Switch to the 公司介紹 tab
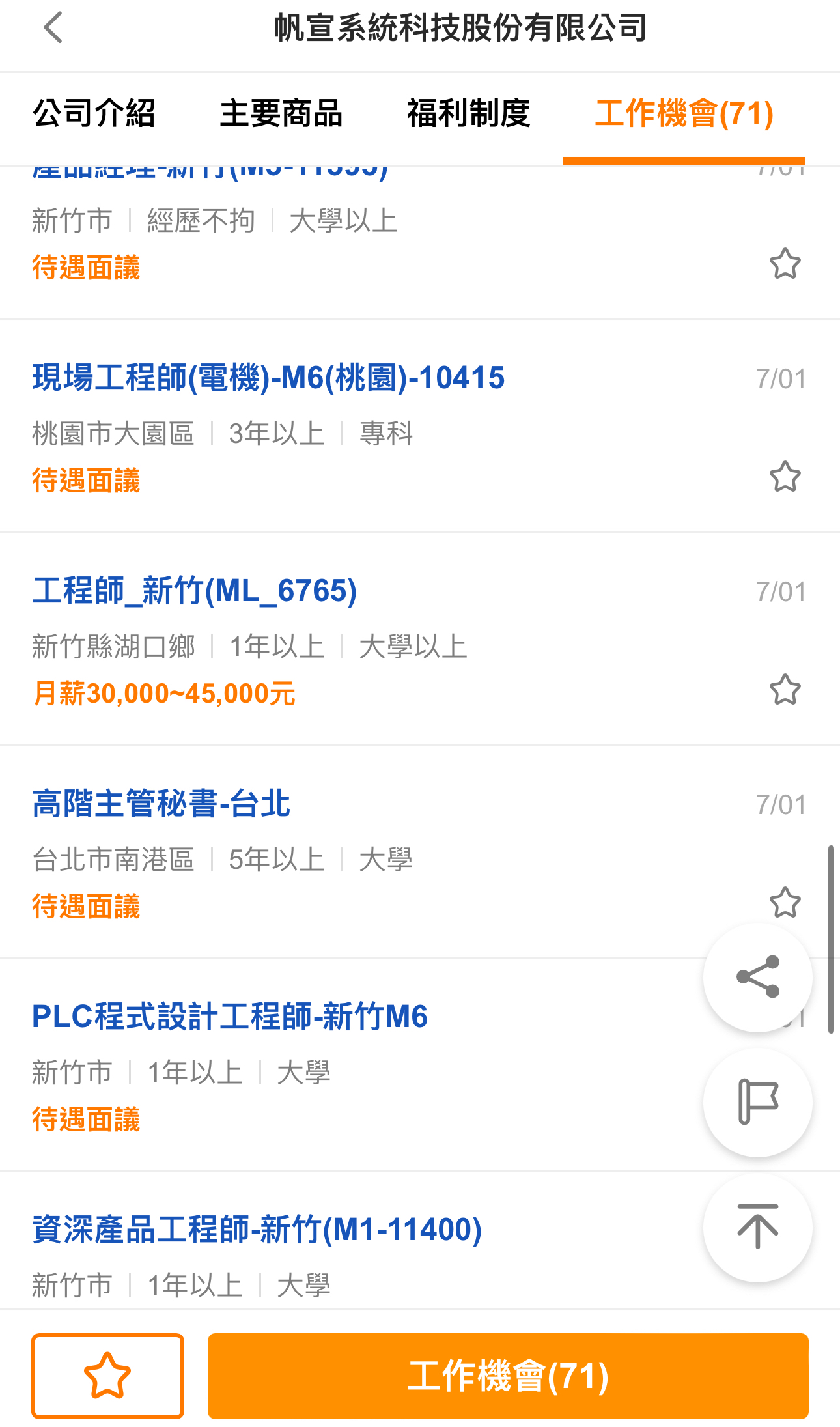 click(94, 113)
